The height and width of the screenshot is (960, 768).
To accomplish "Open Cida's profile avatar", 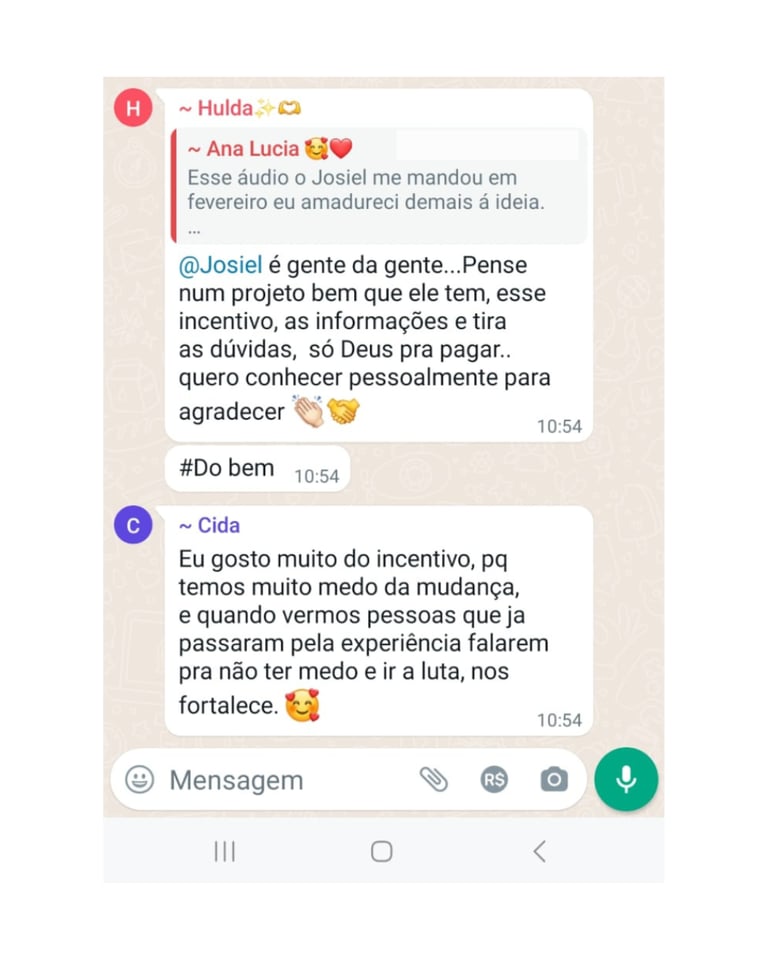I will coord(133,525).
